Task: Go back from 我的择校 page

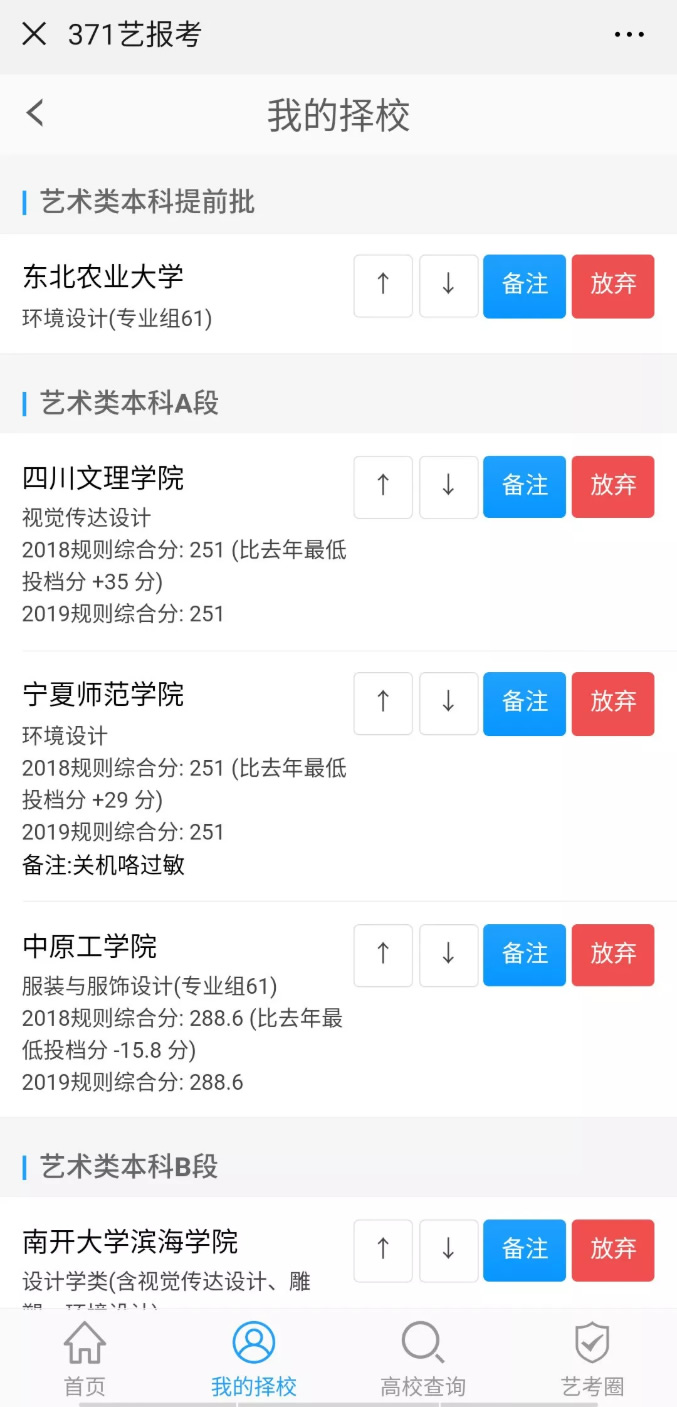Action: point(36,113)
